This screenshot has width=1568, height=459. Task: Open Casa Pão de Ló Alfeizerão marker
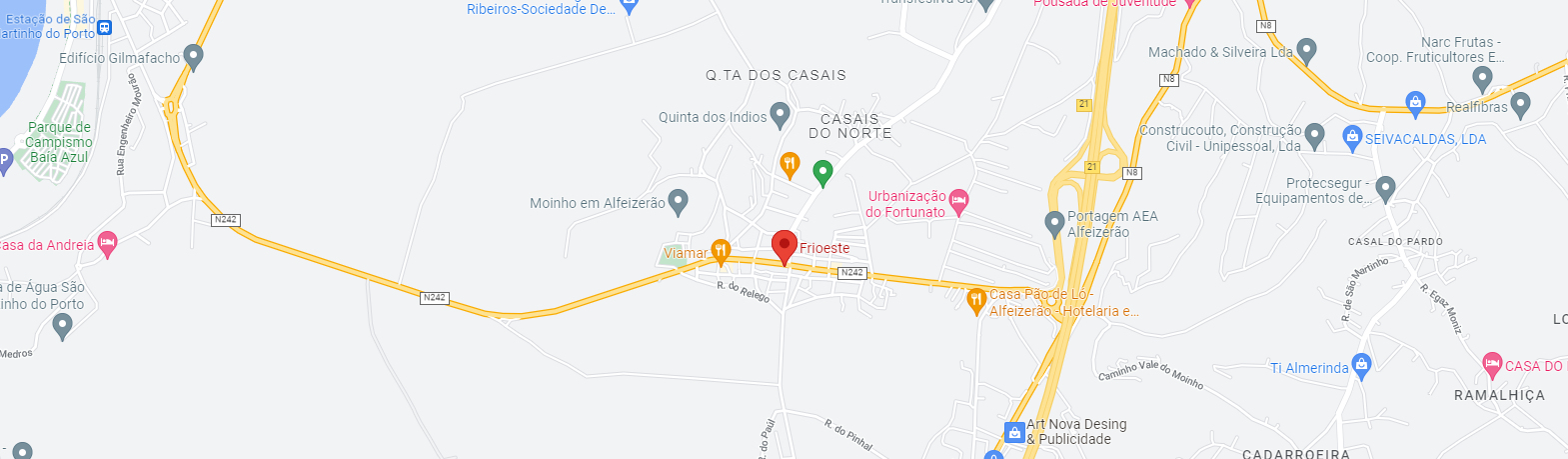point(976,299)
